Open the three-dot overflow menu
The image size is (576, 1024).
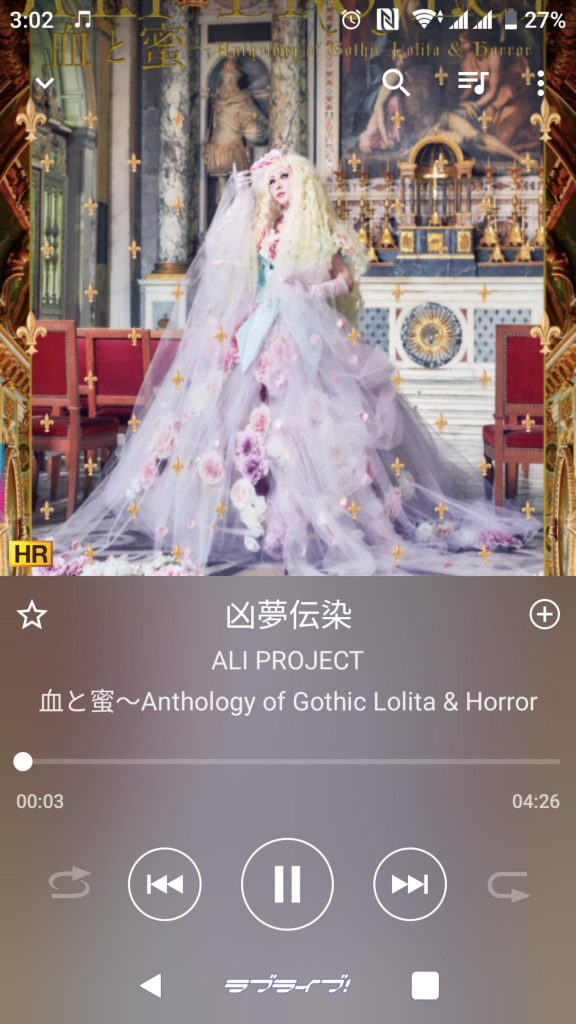pyautogui.click(x=540, y=83)
